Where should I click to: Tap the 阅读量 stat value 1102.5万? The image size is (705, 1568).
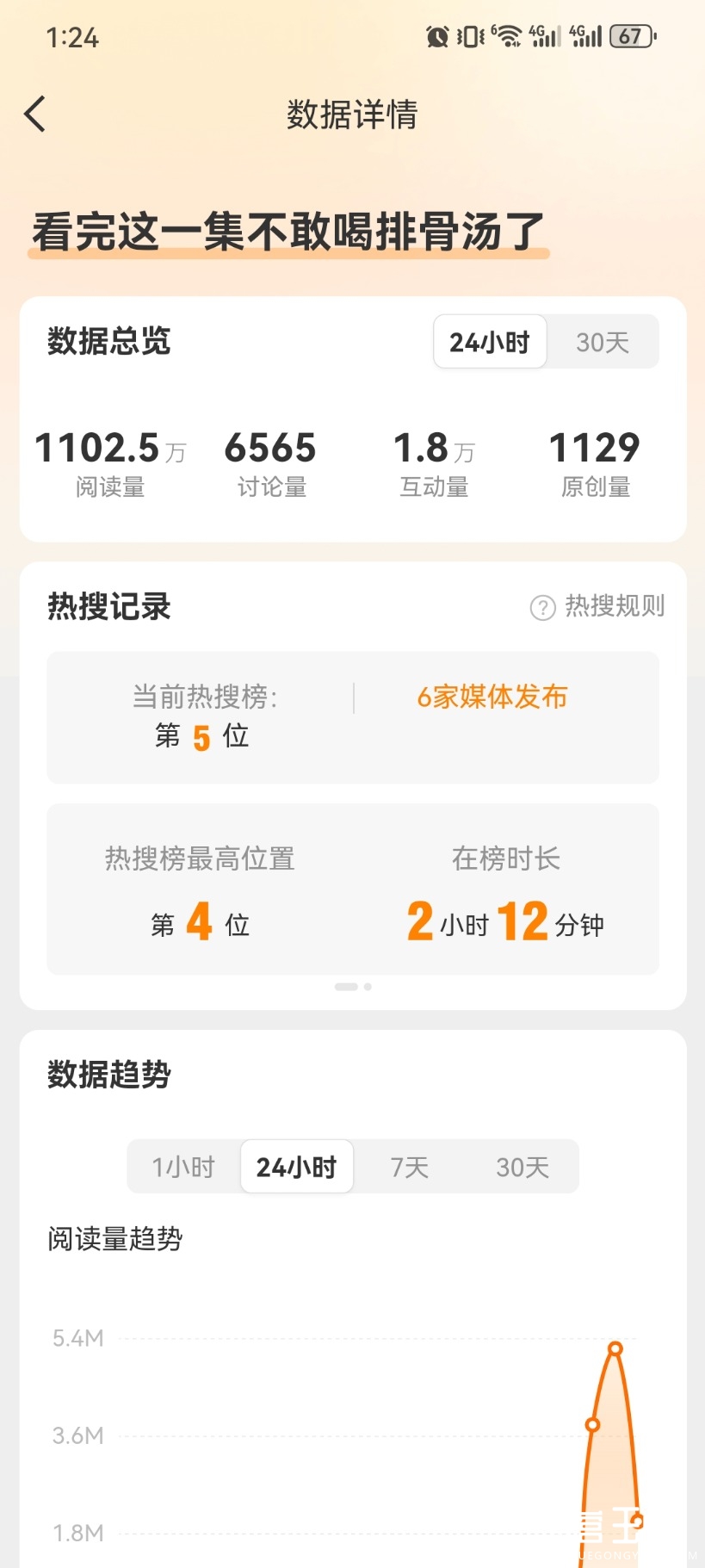110,447
